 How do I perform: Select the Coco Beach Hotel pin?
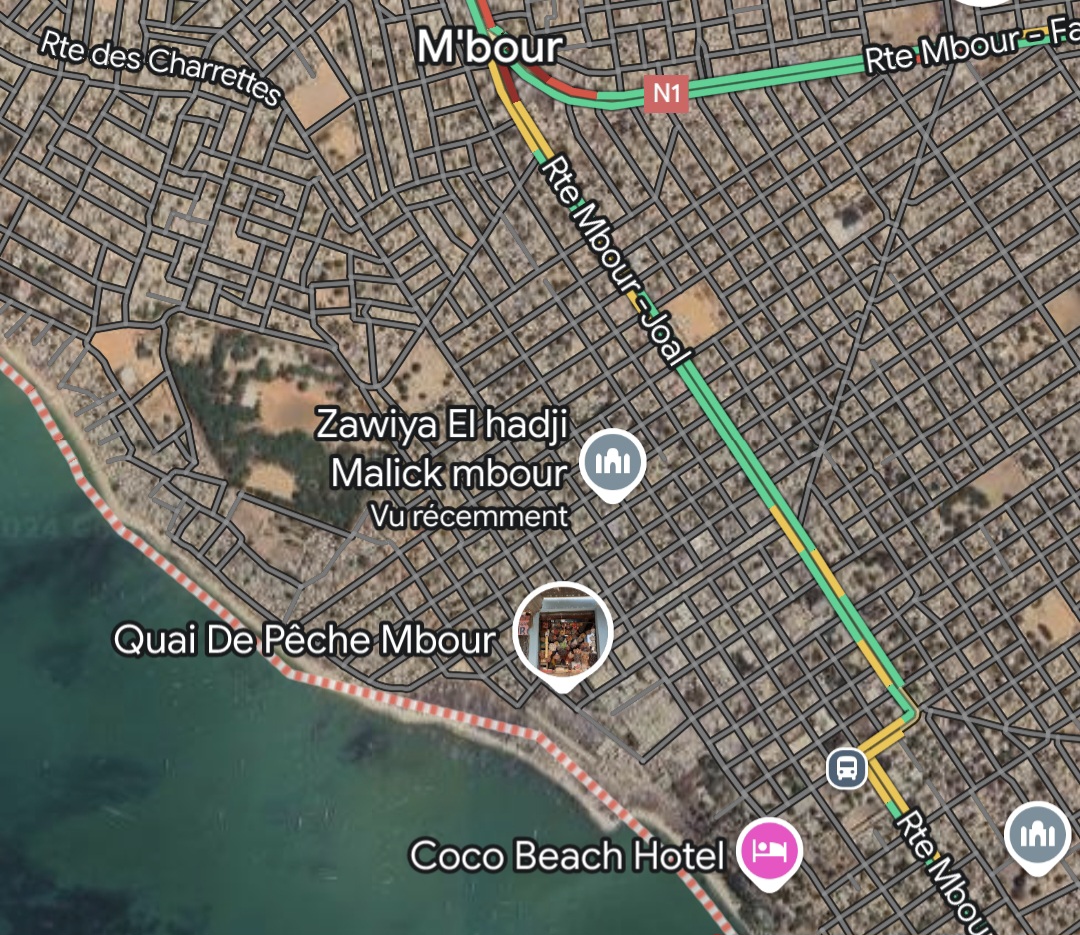[769, 851]
